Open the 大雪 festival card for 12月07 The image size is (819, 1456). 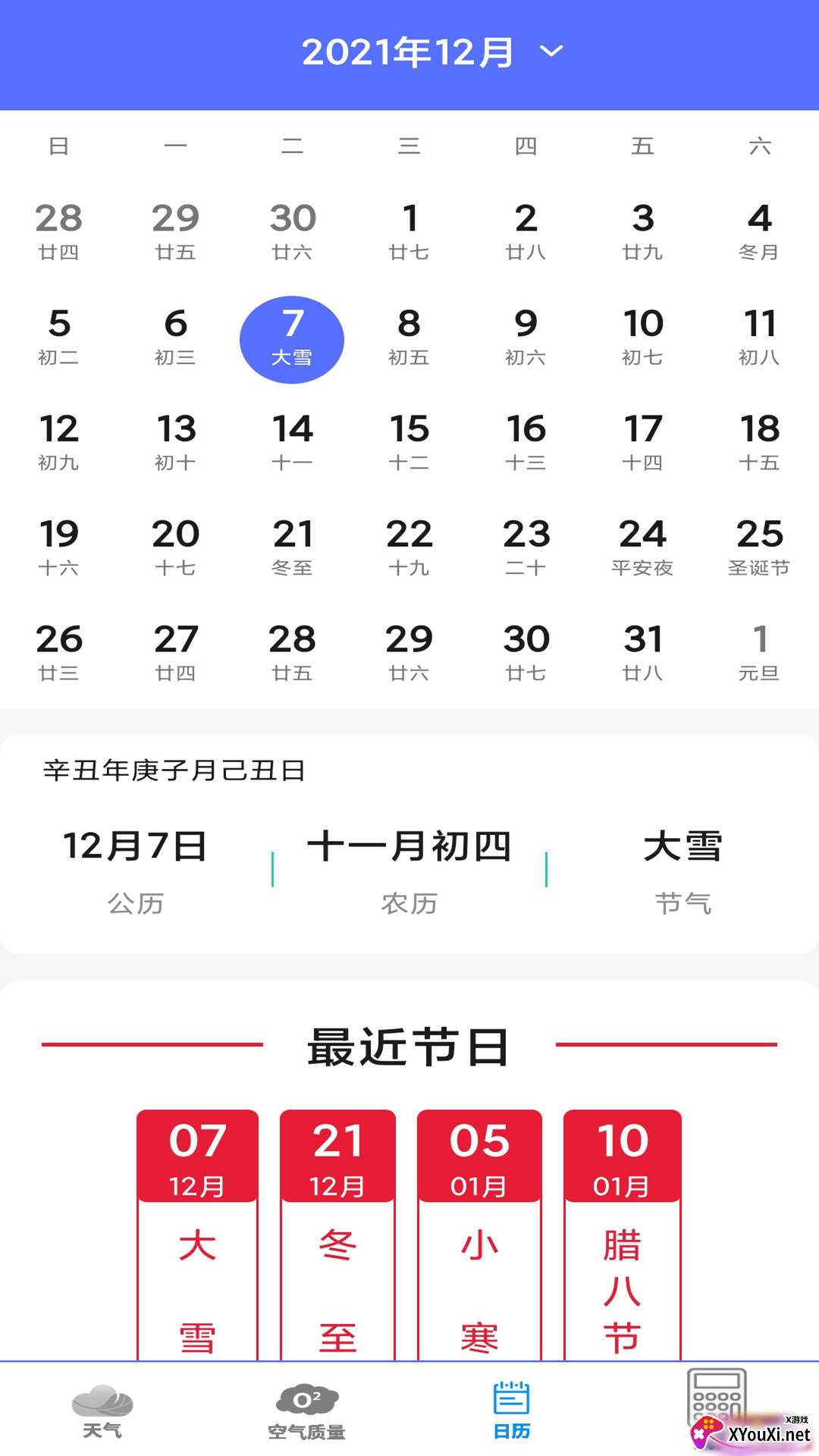pyautogui.click(x=197, y=1236)
